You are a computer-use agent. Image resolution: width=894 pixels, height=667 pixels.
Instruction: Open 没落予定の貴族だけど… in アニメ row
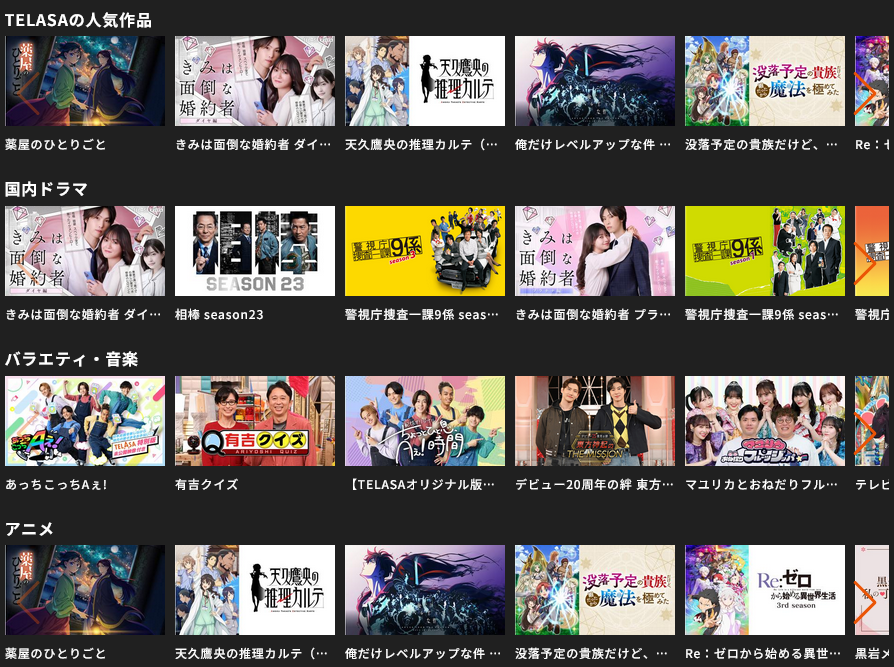click(x=595, y=590)
